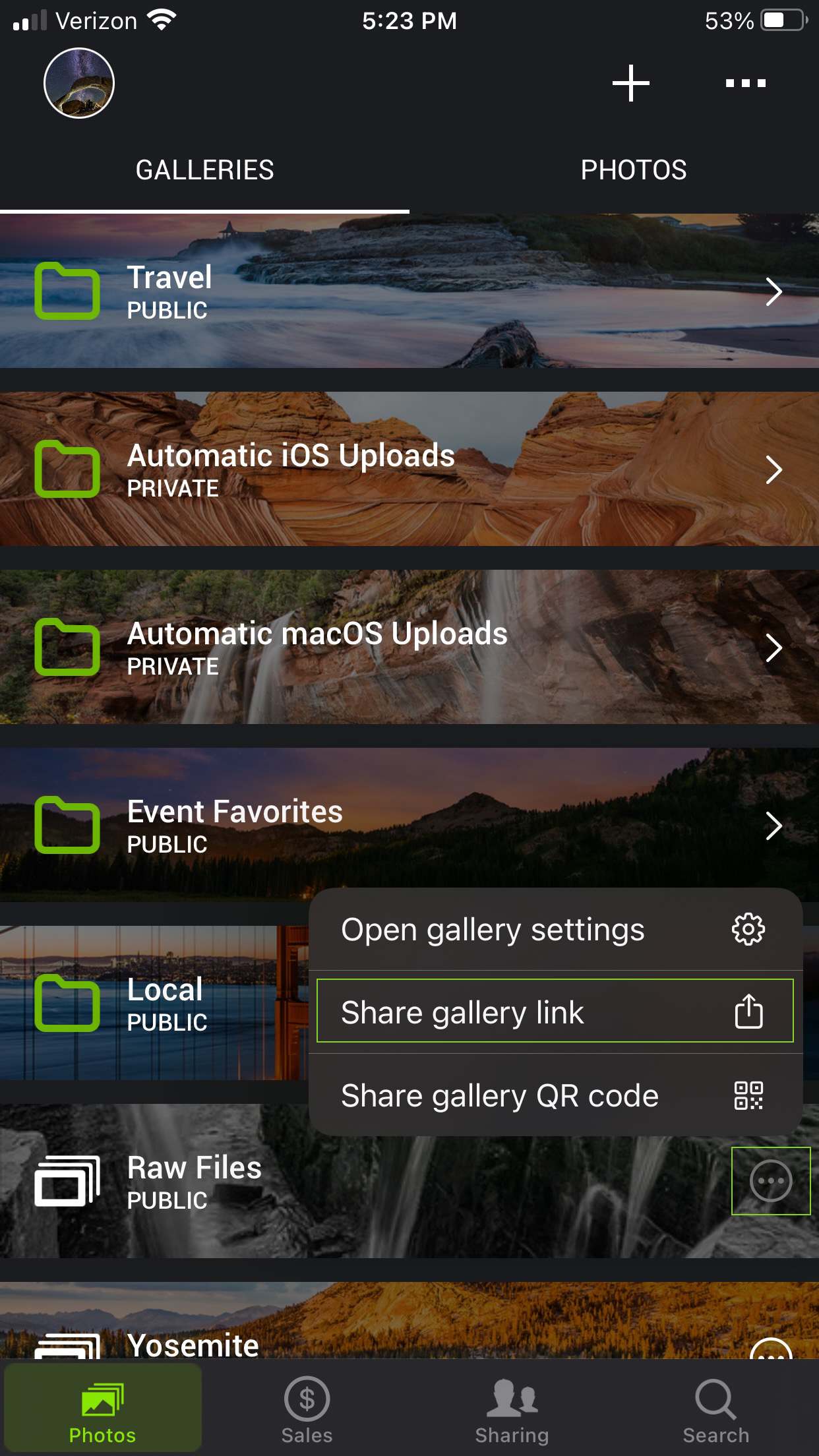Open Automatic macOS Uploads folder
The height and width of the screenshot is (1456, 819).
coord(409,647)
